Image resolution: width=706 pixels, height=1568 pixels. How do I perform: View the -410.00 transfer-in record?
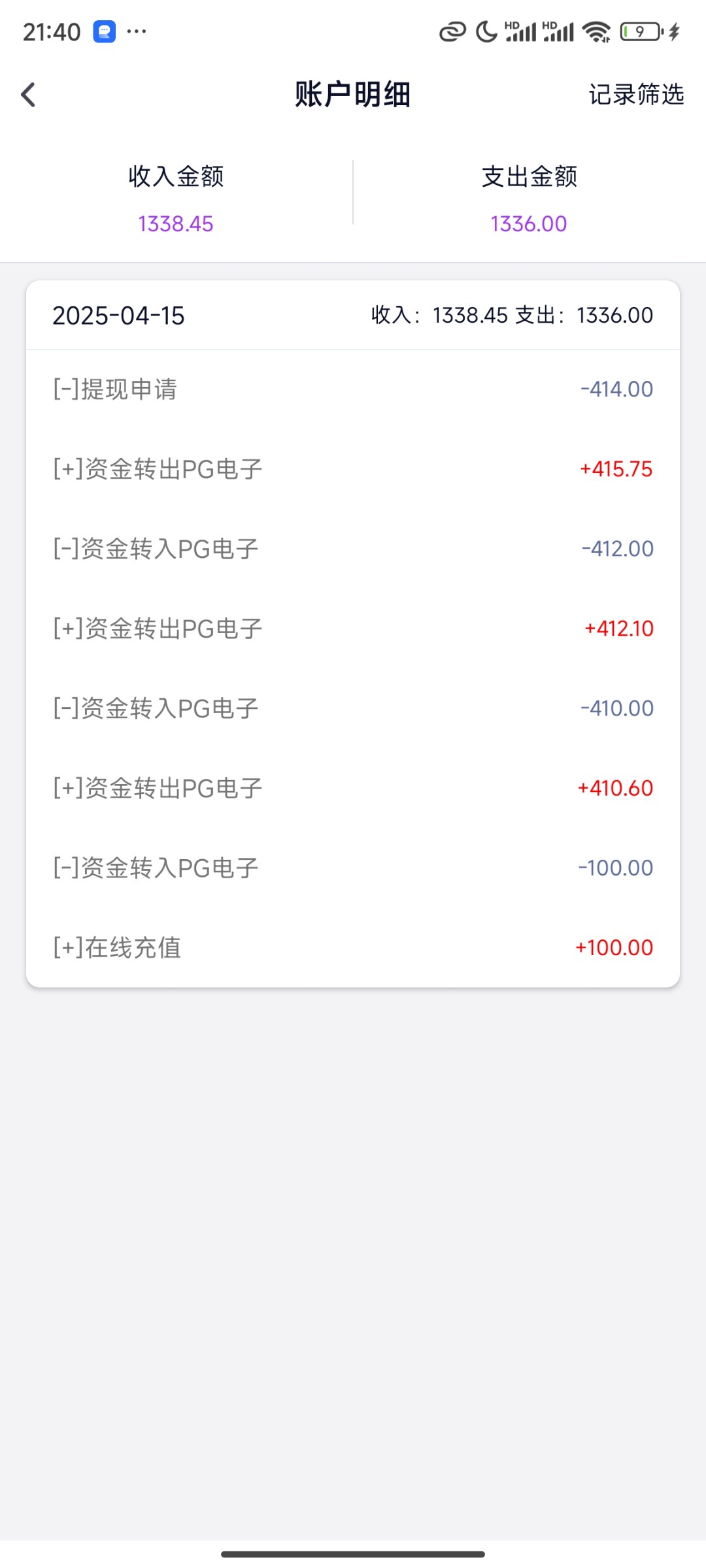click(x=353, y=708)
